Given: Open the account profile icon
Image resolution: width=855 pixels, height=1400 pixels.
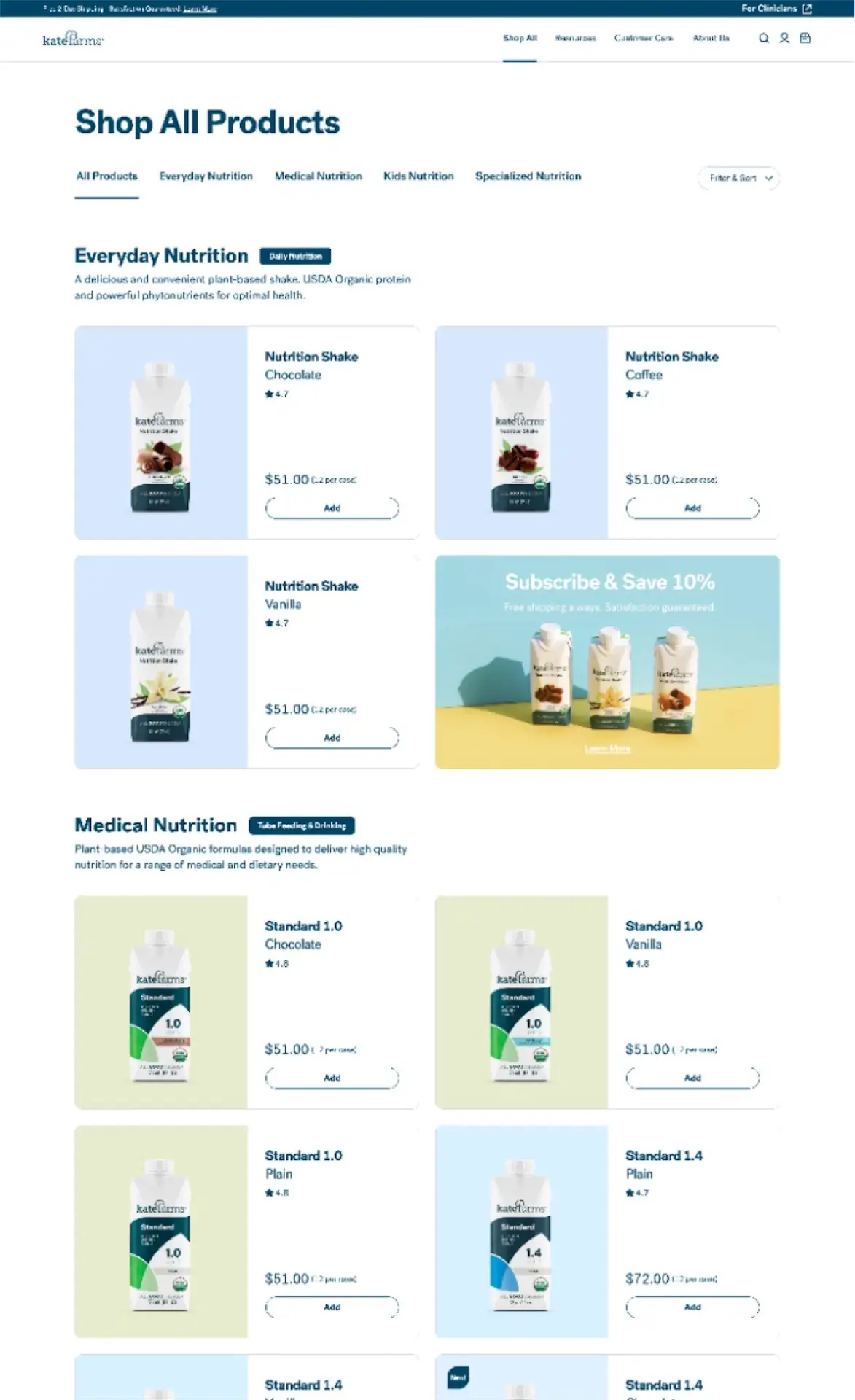Looking at the screenshot, I should tap(784, 38).
